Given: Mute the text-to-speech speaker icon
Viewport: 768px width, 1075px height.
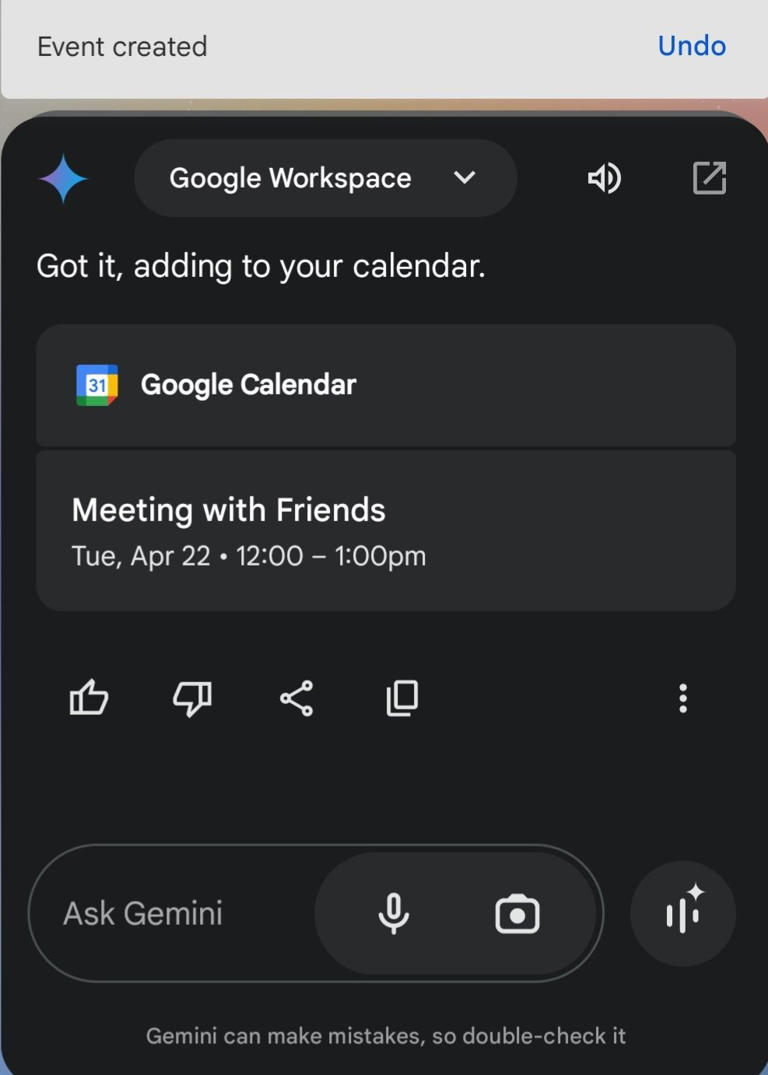Looking at the screenshot, I should [x=604, y=178].
